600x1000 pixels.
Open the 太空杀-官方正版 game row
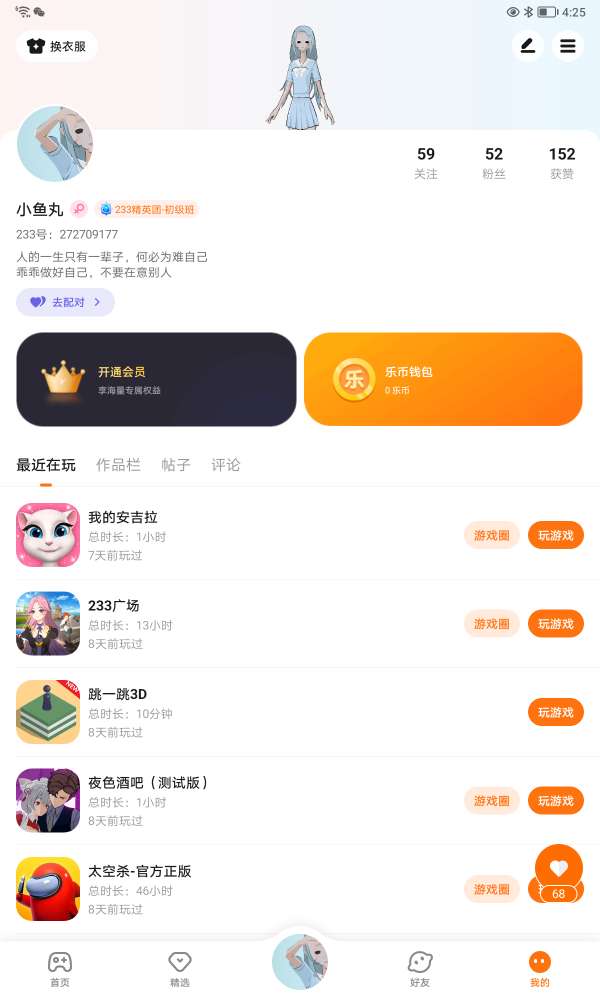[x=300, y=889]
